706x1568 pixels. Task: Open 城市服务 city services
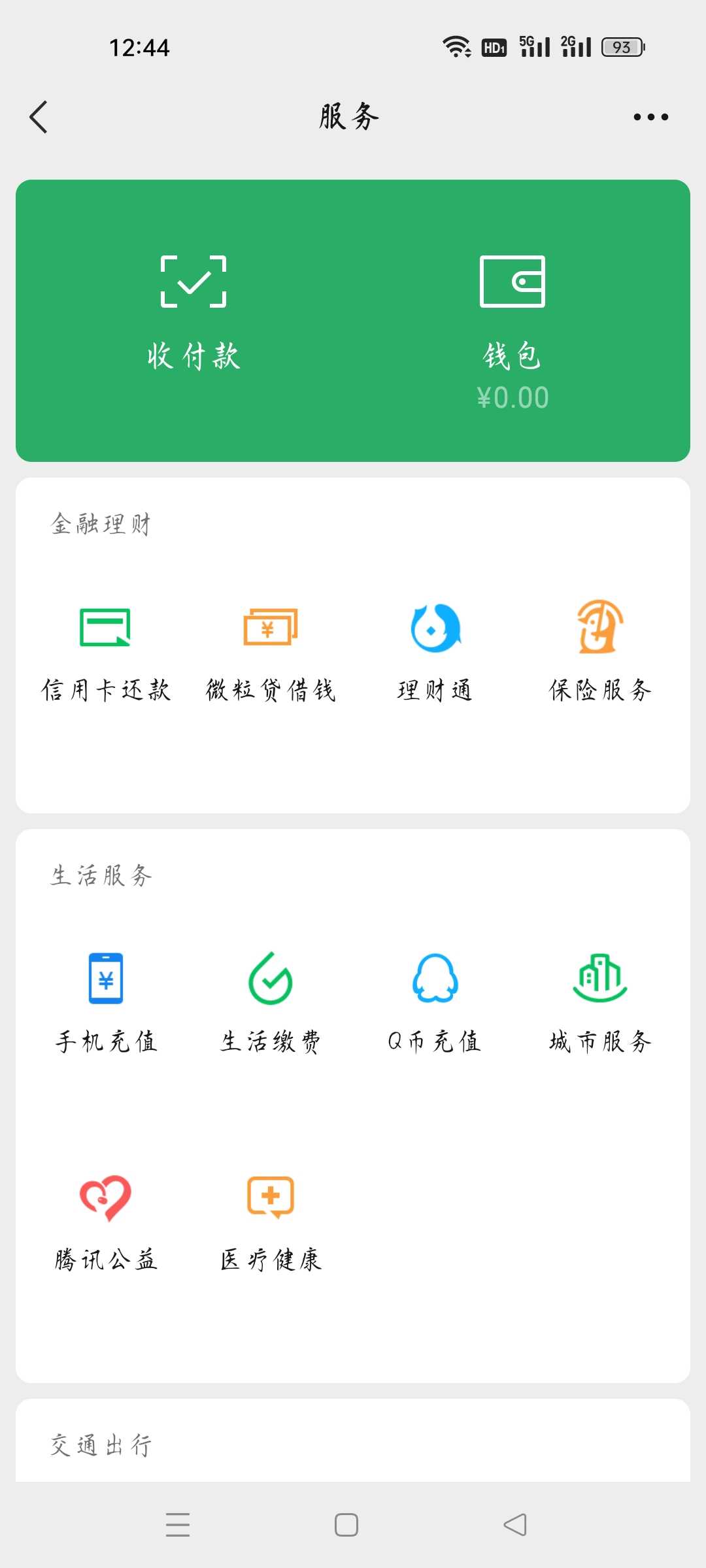[x=600, y=1003]
